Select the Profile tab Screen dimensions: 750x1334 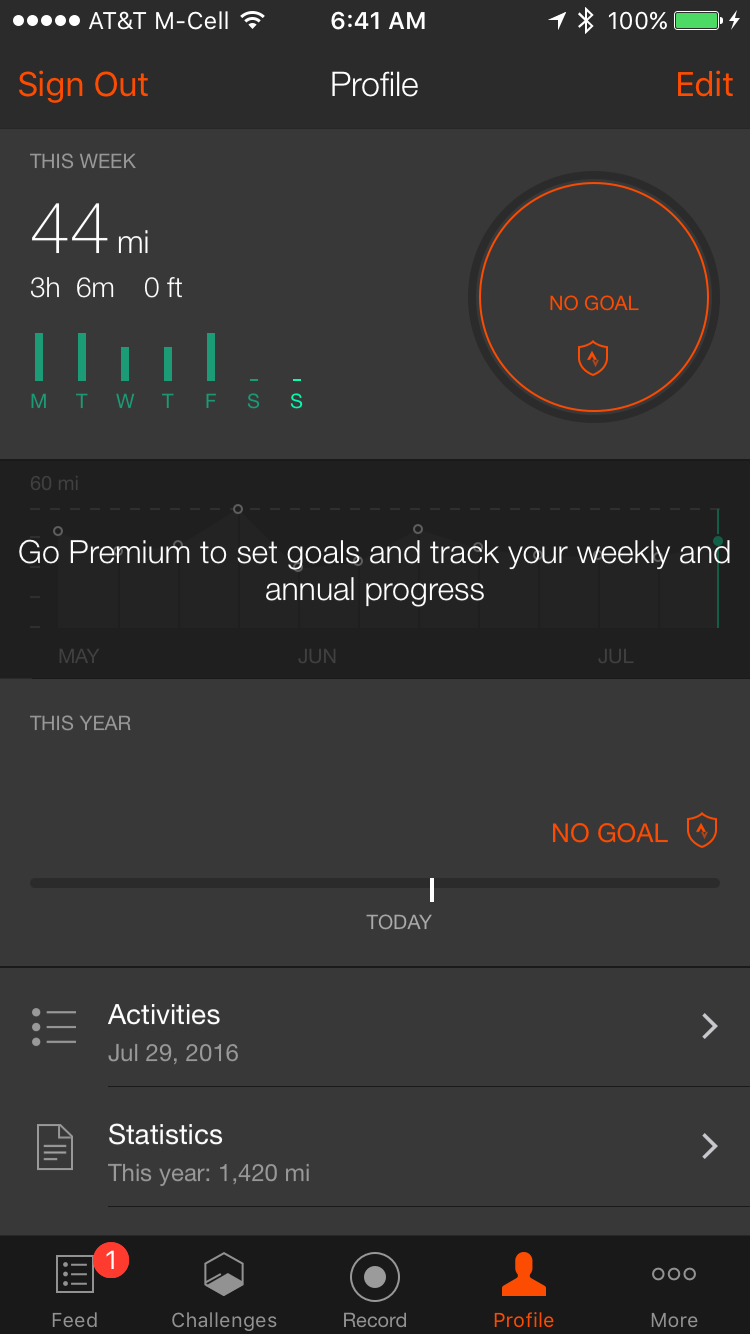coord(524,1286)
